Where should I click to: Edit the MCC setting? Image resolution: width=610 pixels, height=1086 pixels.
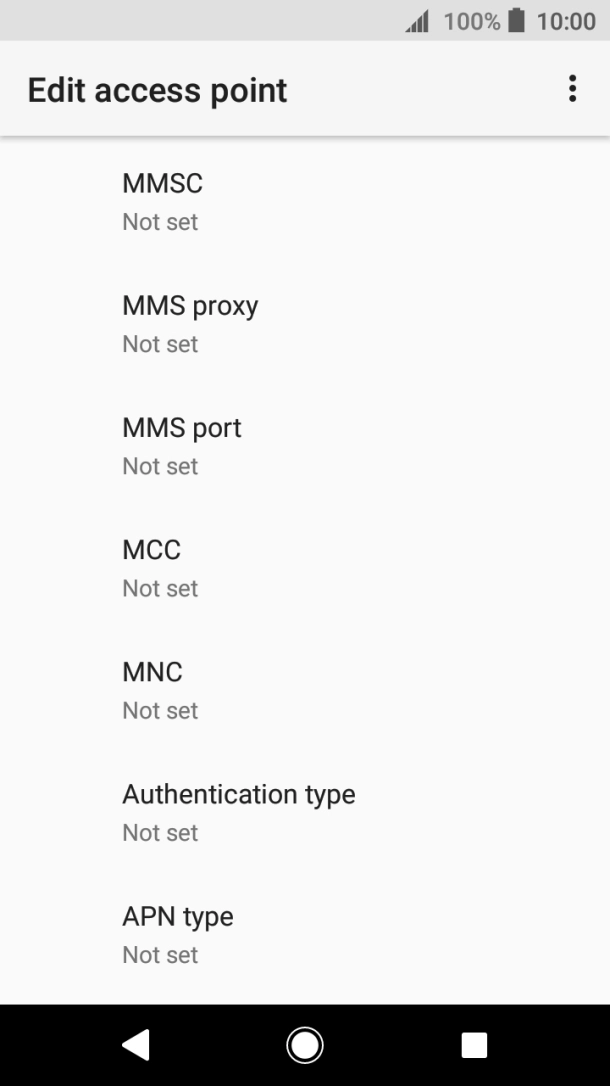(x=304, y=568)
